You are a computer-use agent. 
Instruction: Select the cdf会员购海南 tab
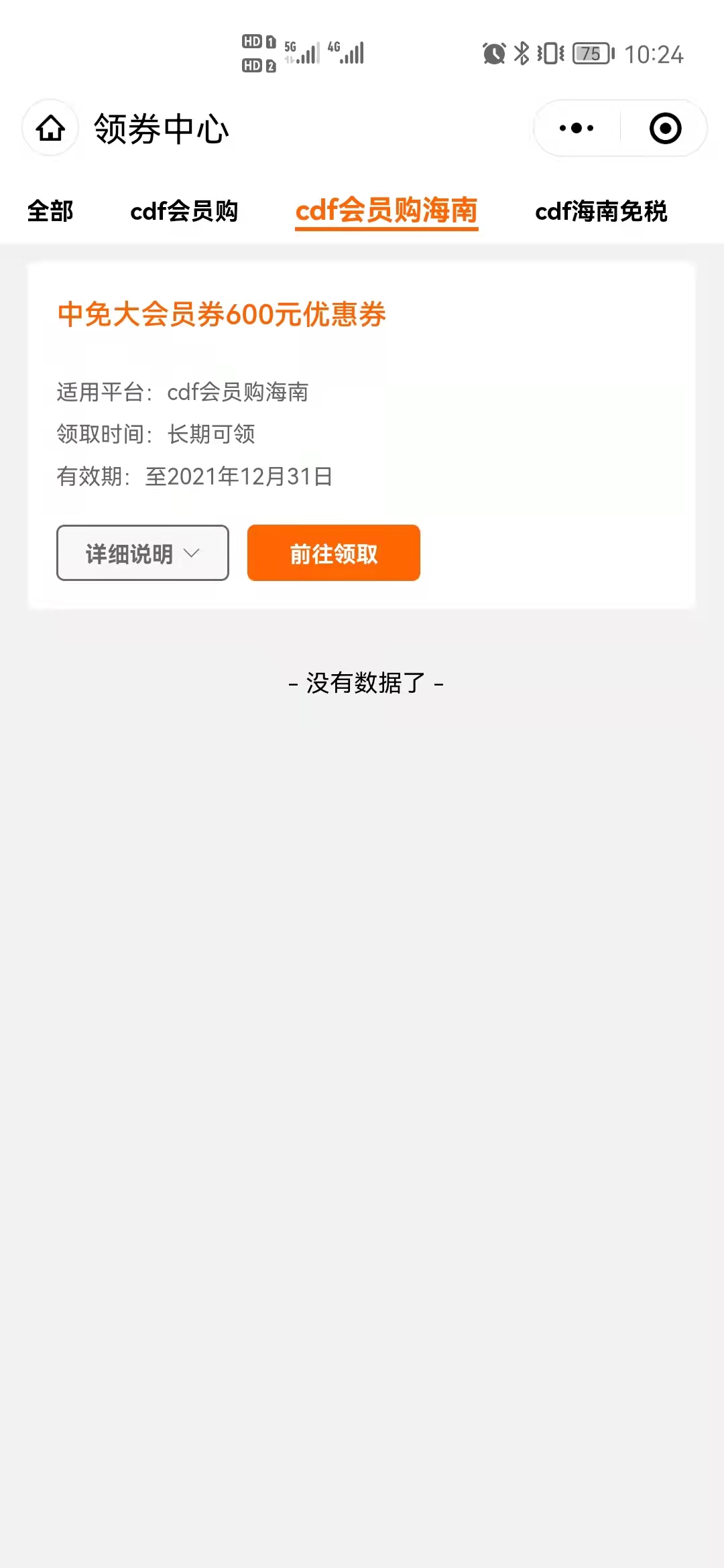pos(387,211)
